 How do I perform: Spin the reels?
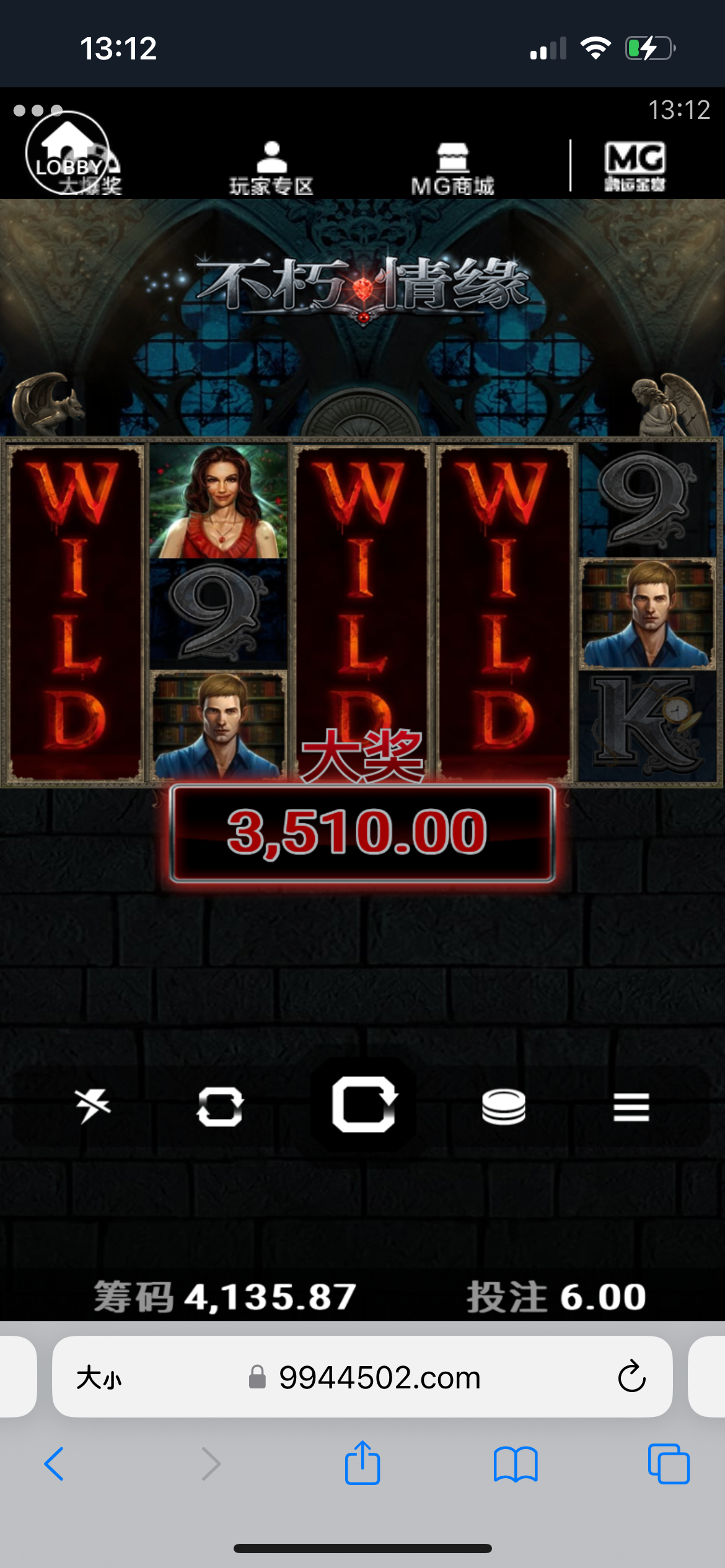pos(364,1104)
